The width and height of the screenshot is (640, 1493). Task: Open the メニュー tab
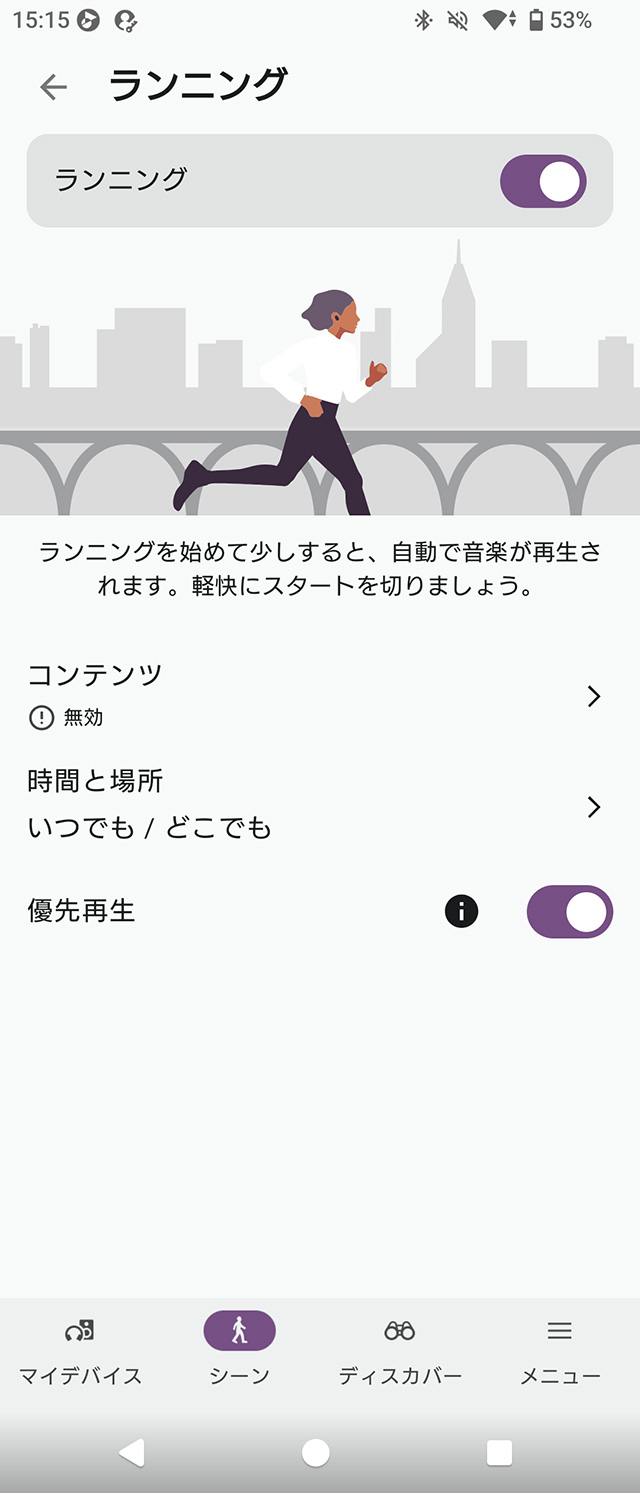point(560,1350)
